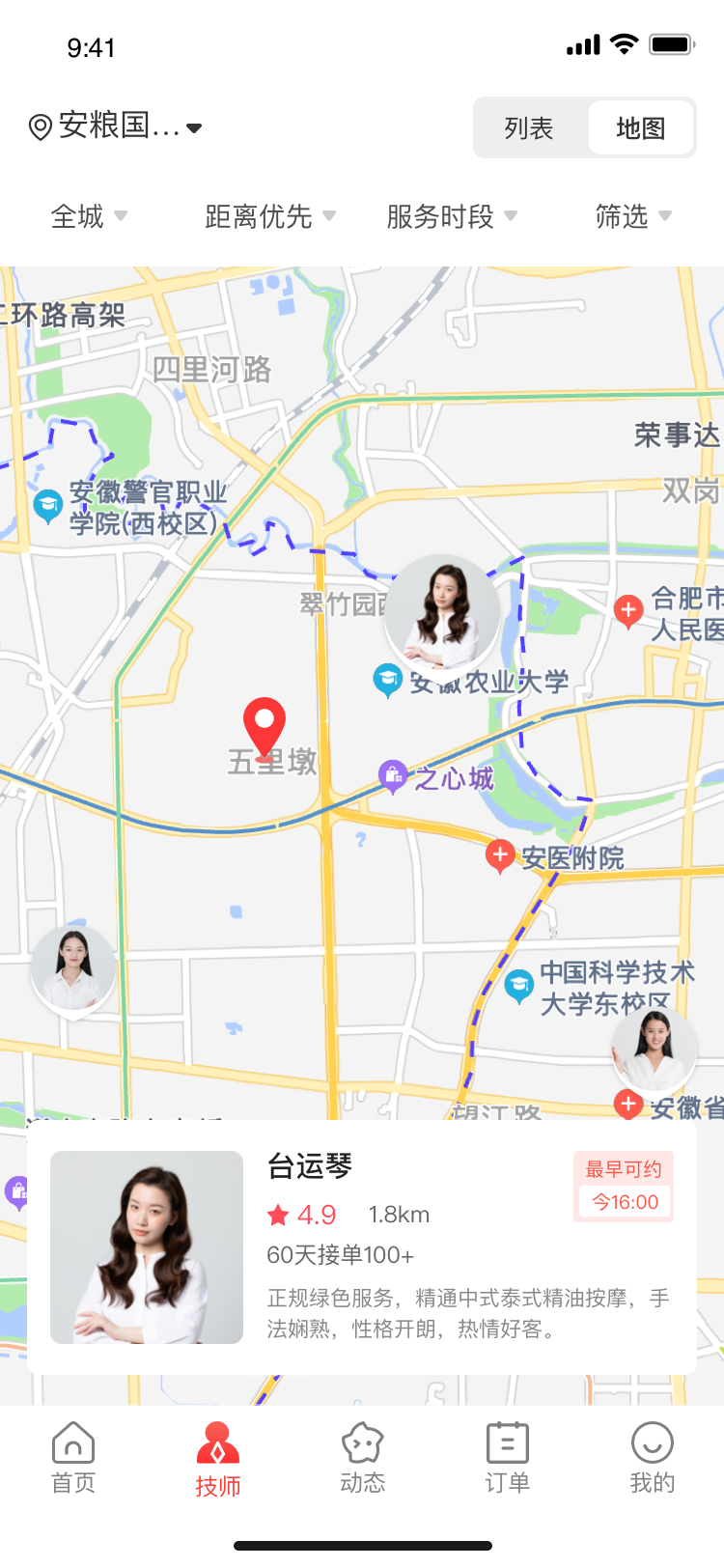
Task: Open the 距离优先 sorting dropdown
Action: pyautogui.click(x=269, y=216)
